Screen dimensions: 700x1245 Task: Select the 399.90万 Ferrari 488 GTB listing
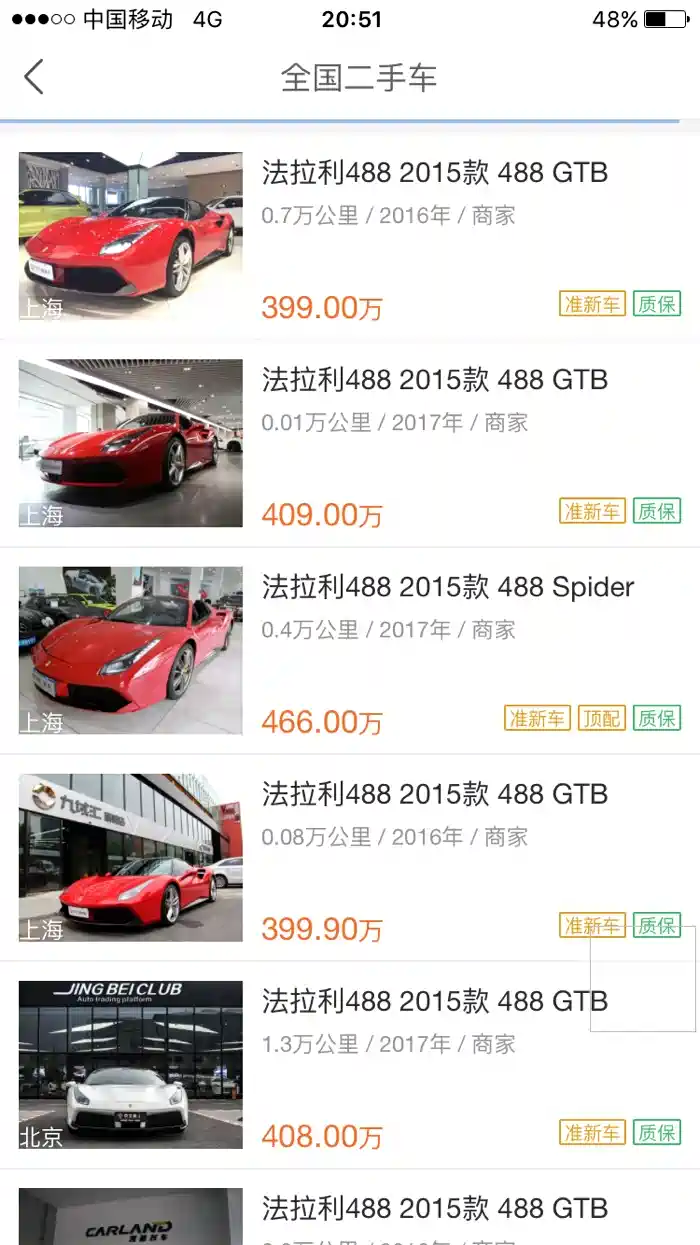(x=434, y=795)
